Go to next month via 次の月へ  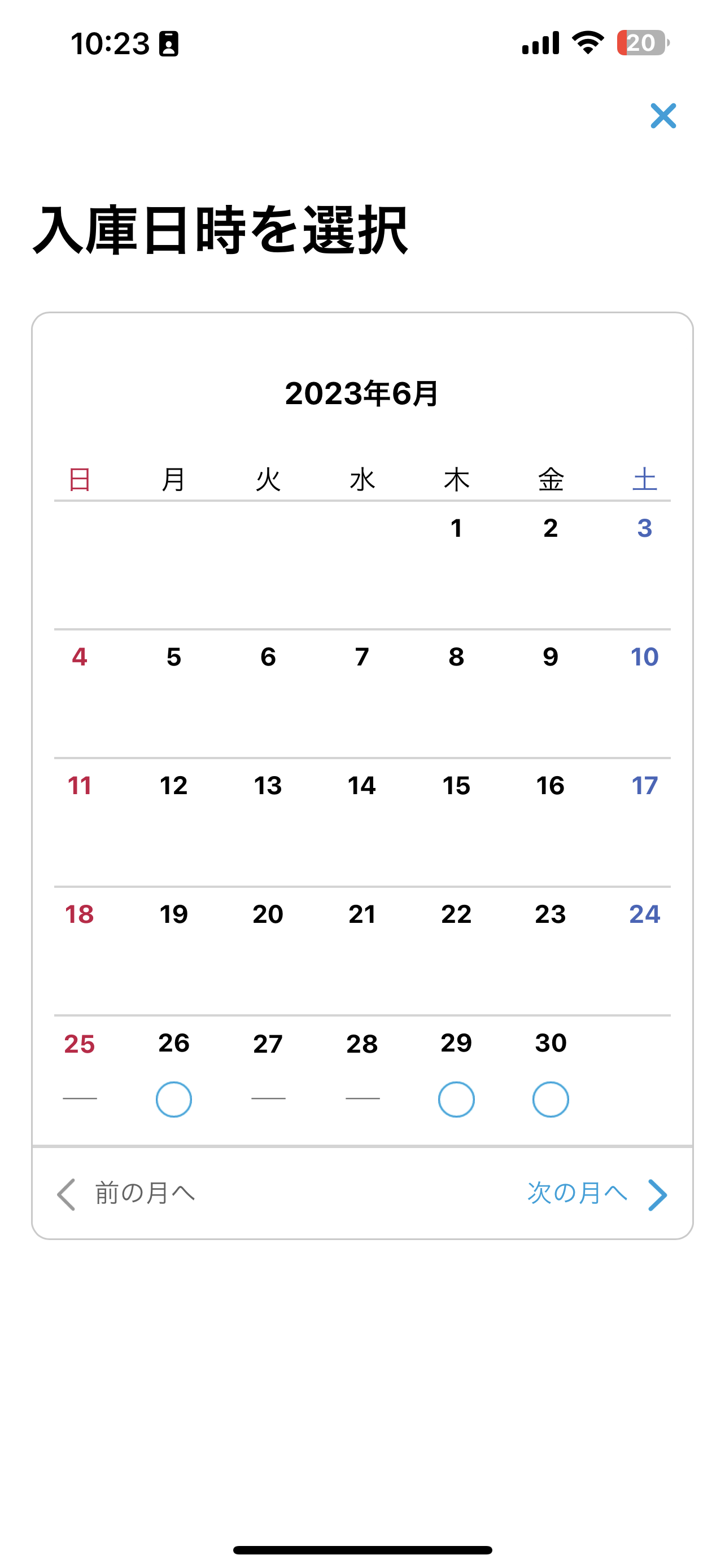(597, 1193)
